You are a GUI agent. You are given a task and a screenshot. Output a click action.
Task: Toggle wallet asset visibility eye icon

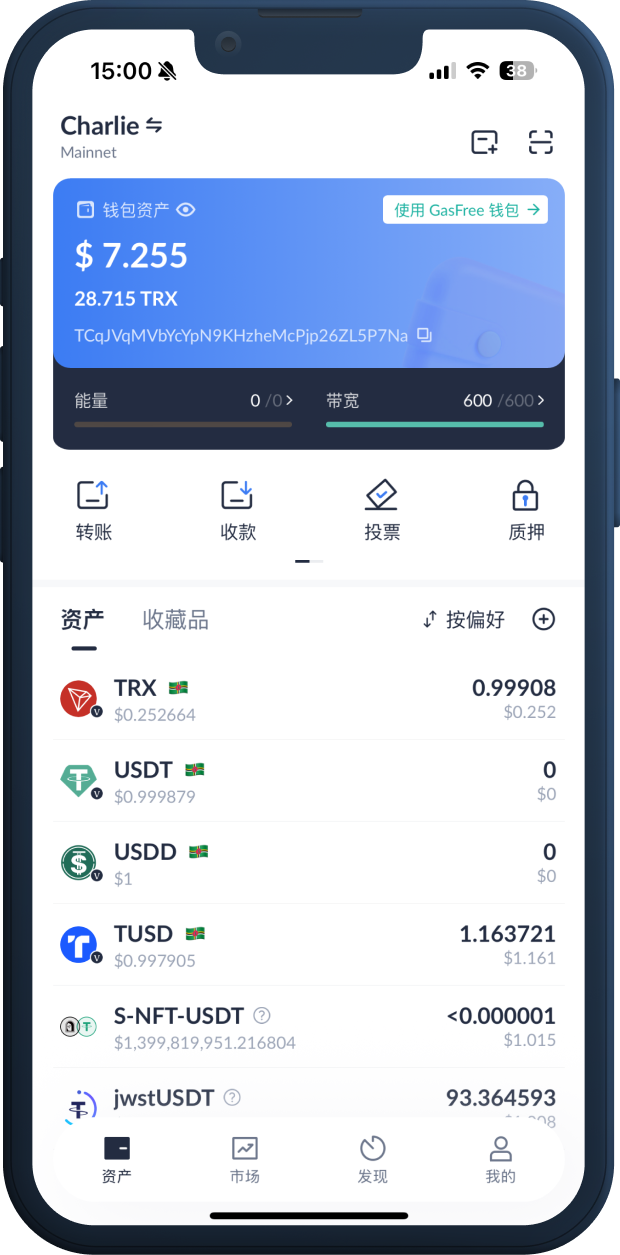tap(186, 210)
